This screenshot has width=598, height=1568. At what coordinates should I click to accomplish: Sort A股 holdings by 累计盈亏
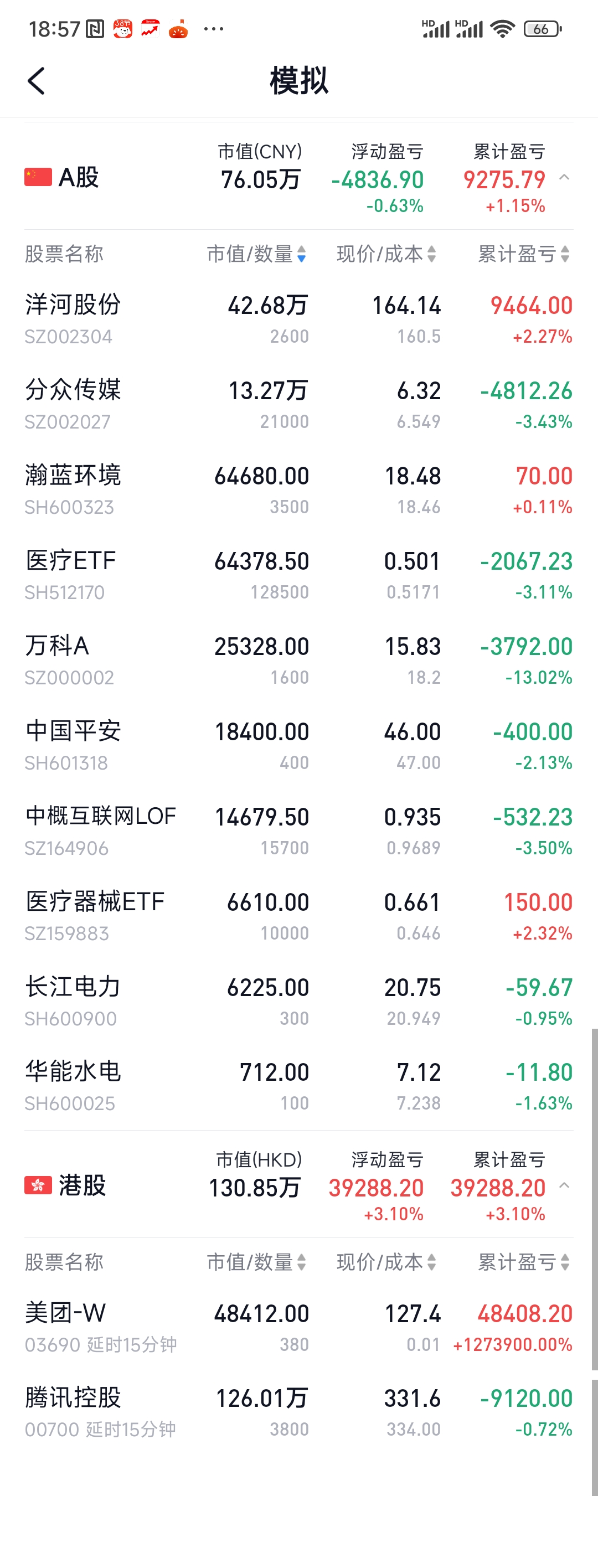coord(524,254)
